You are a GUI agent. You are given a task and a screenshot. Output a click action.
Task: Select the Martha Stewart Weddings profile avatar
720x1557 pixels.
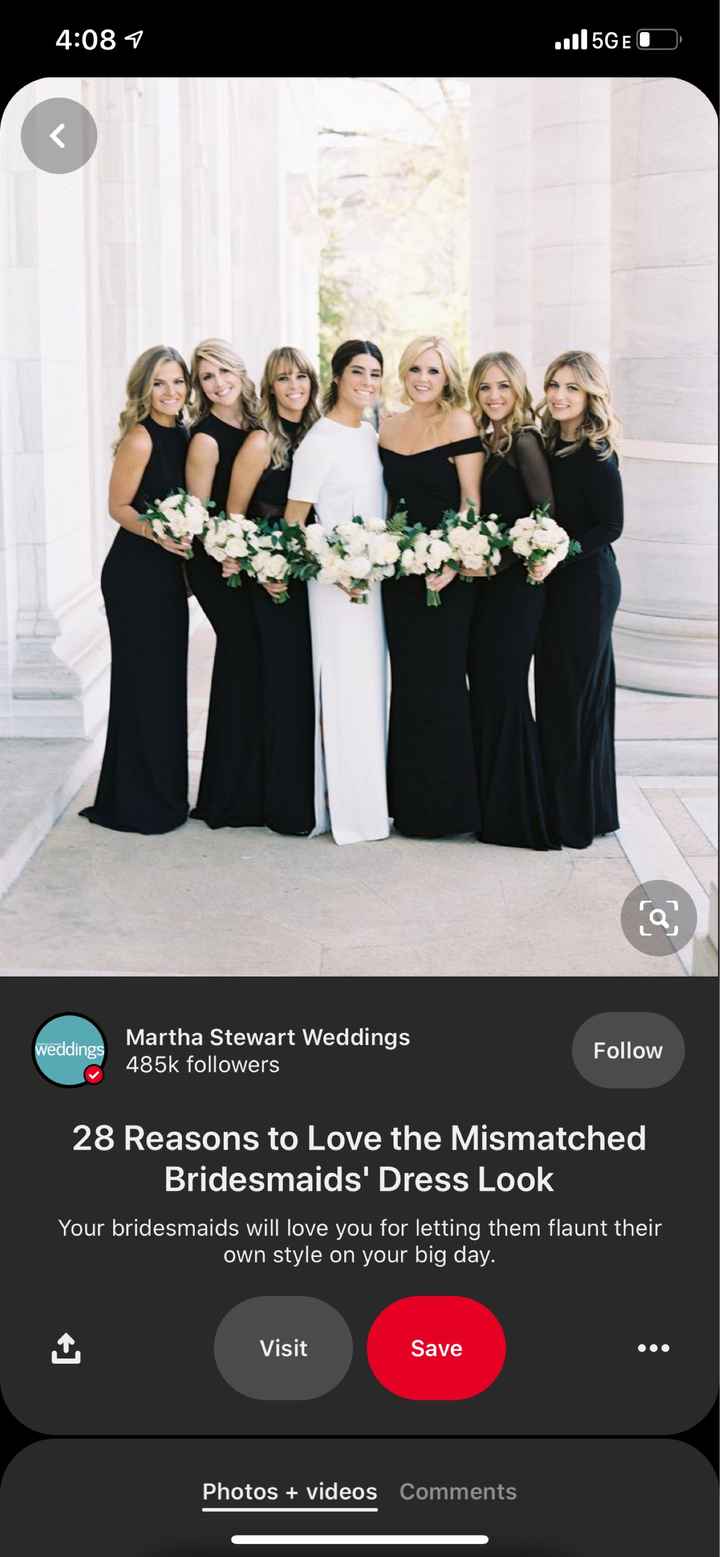tap(70, 1050)
